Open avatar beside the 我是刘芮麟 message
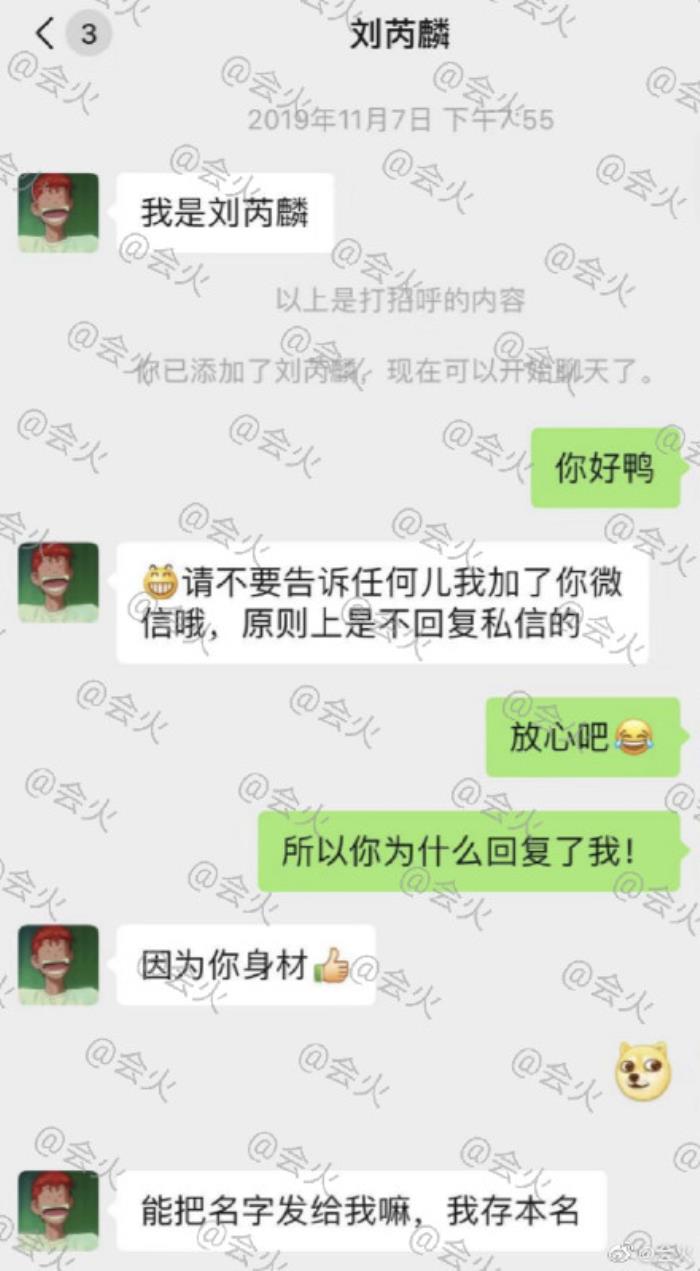 point(58,213)
